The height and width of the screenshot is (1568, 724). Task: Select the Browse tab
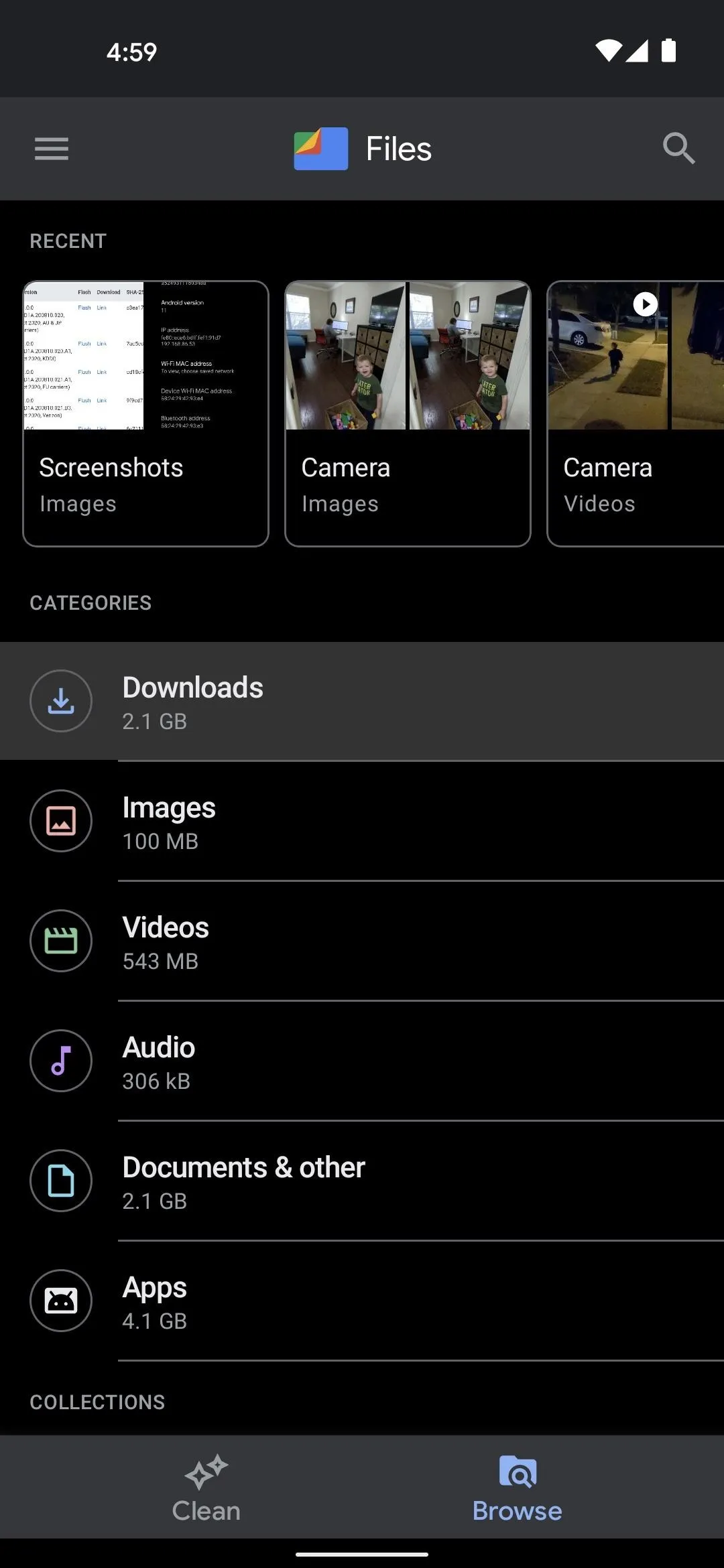(518, 1488)
